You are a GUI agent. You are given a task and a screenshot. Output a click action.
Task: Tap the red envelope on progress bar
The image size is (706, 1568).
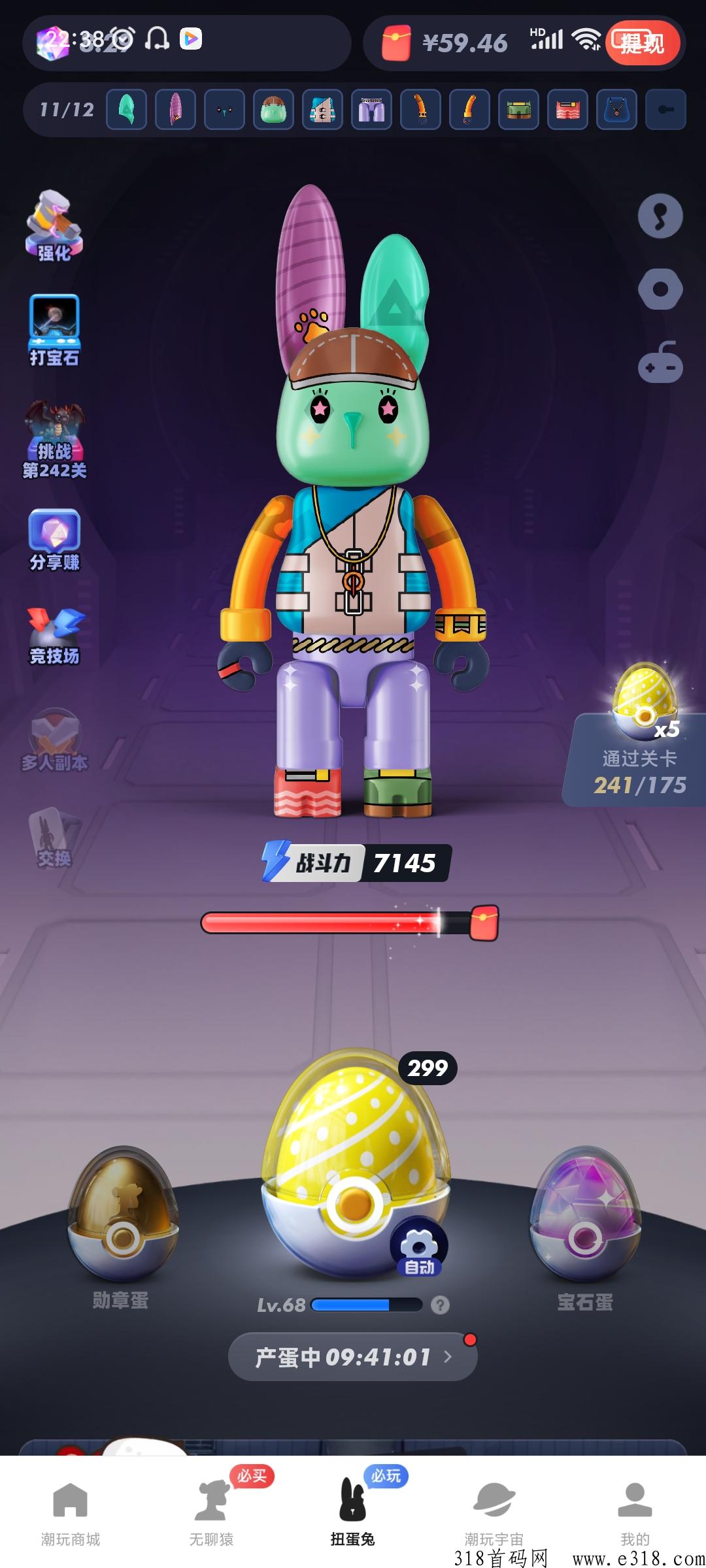tap(484, 923)
